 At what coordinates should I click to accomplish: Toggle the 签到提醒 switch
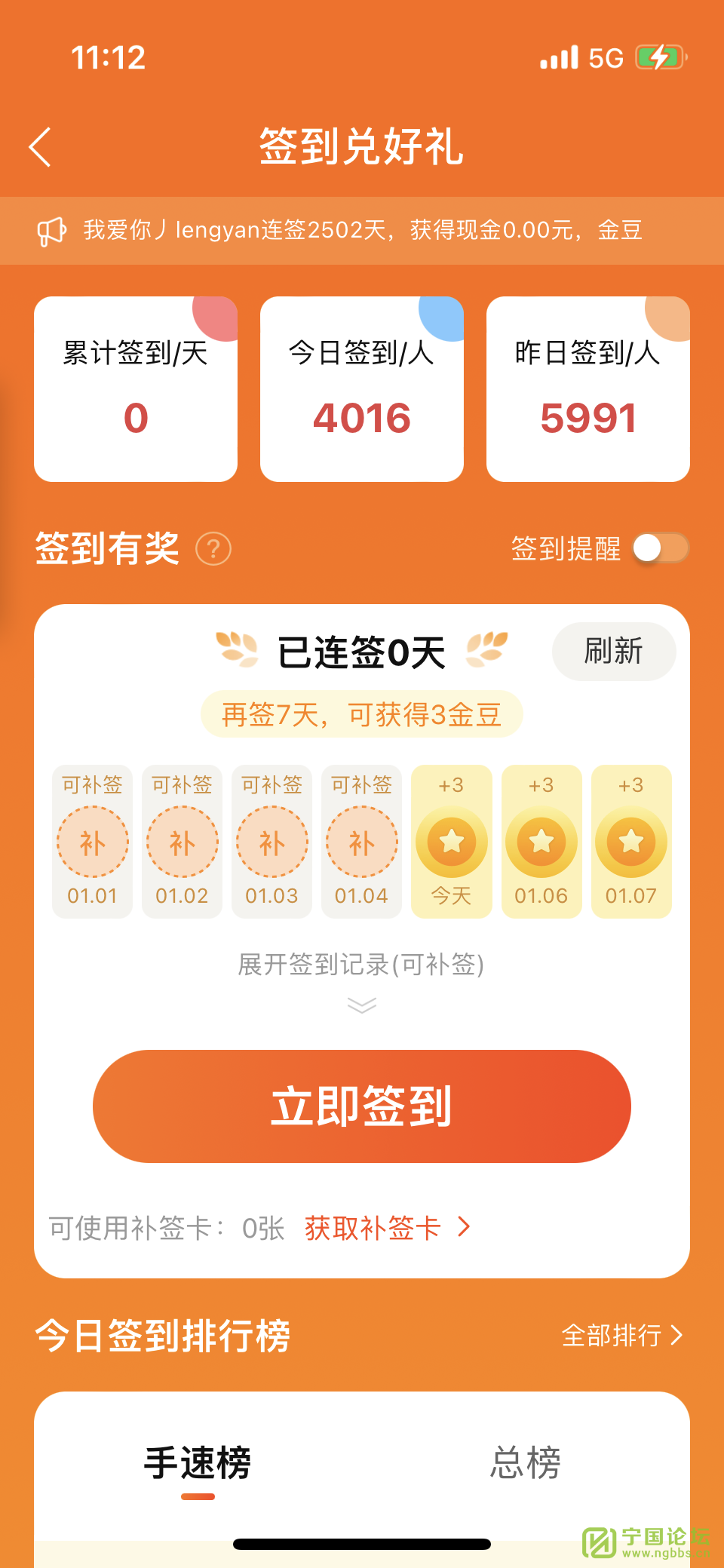click(x=660, y=548)
